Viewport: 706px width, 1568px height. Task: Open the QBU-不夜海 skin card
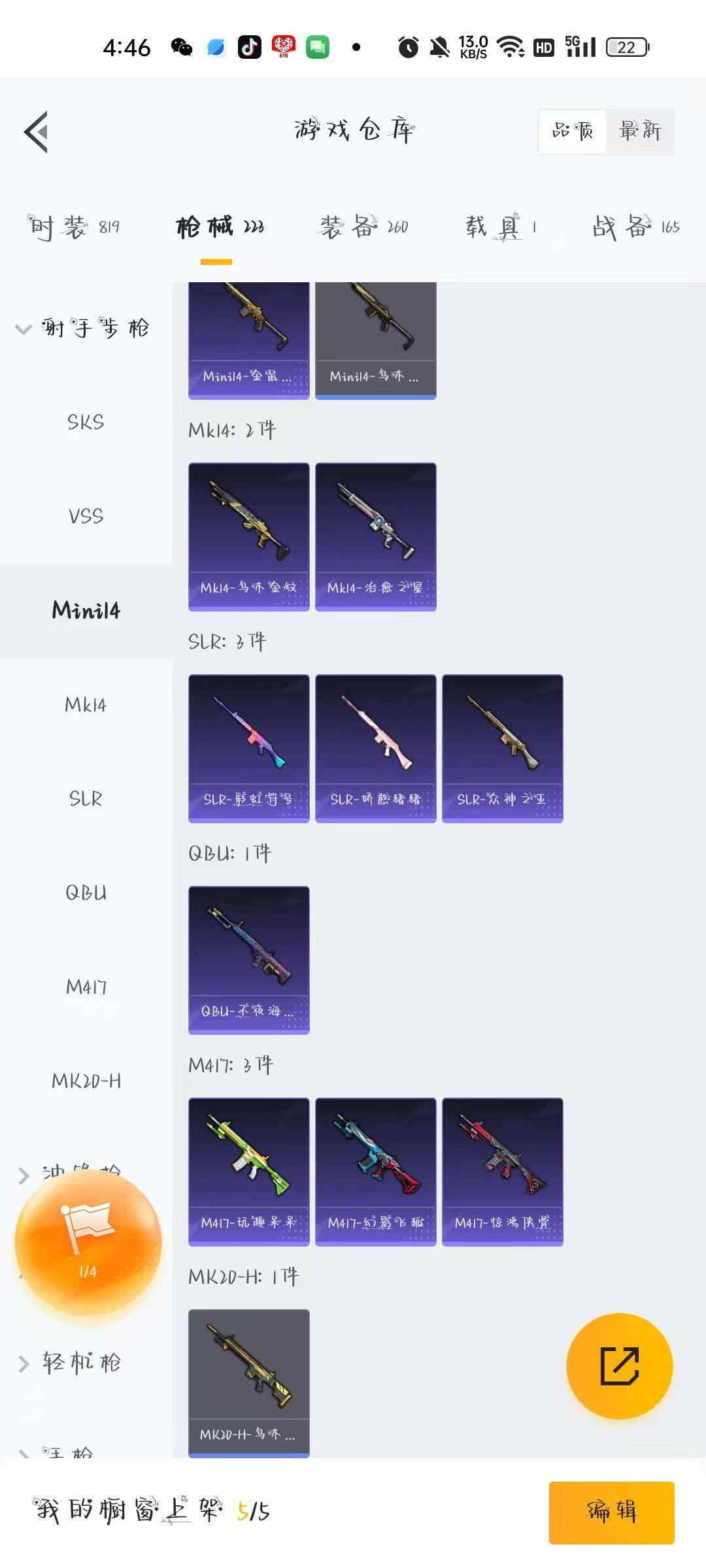coord(248,960)
